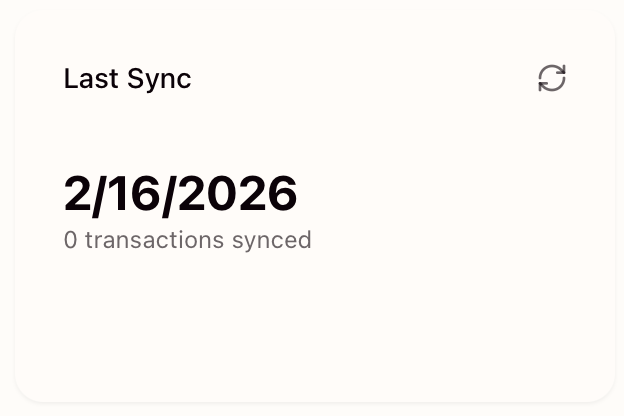Tap the refresh sync icon
Image resolution: width=624 pixels, height=416 pixels.
coord(552,78)
